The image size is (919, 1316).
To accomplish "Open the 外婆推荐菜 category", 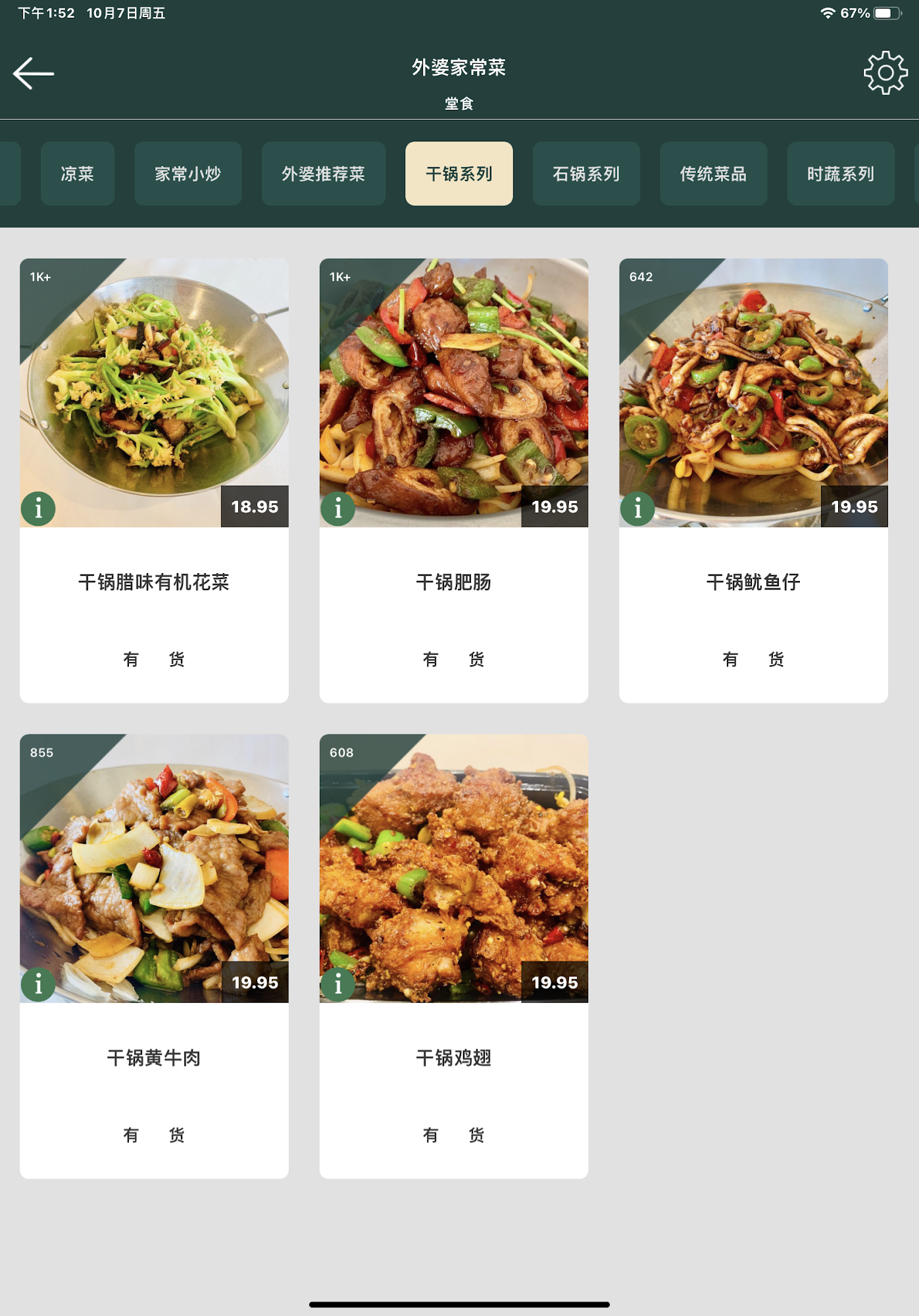I will [x=323, y=174].
